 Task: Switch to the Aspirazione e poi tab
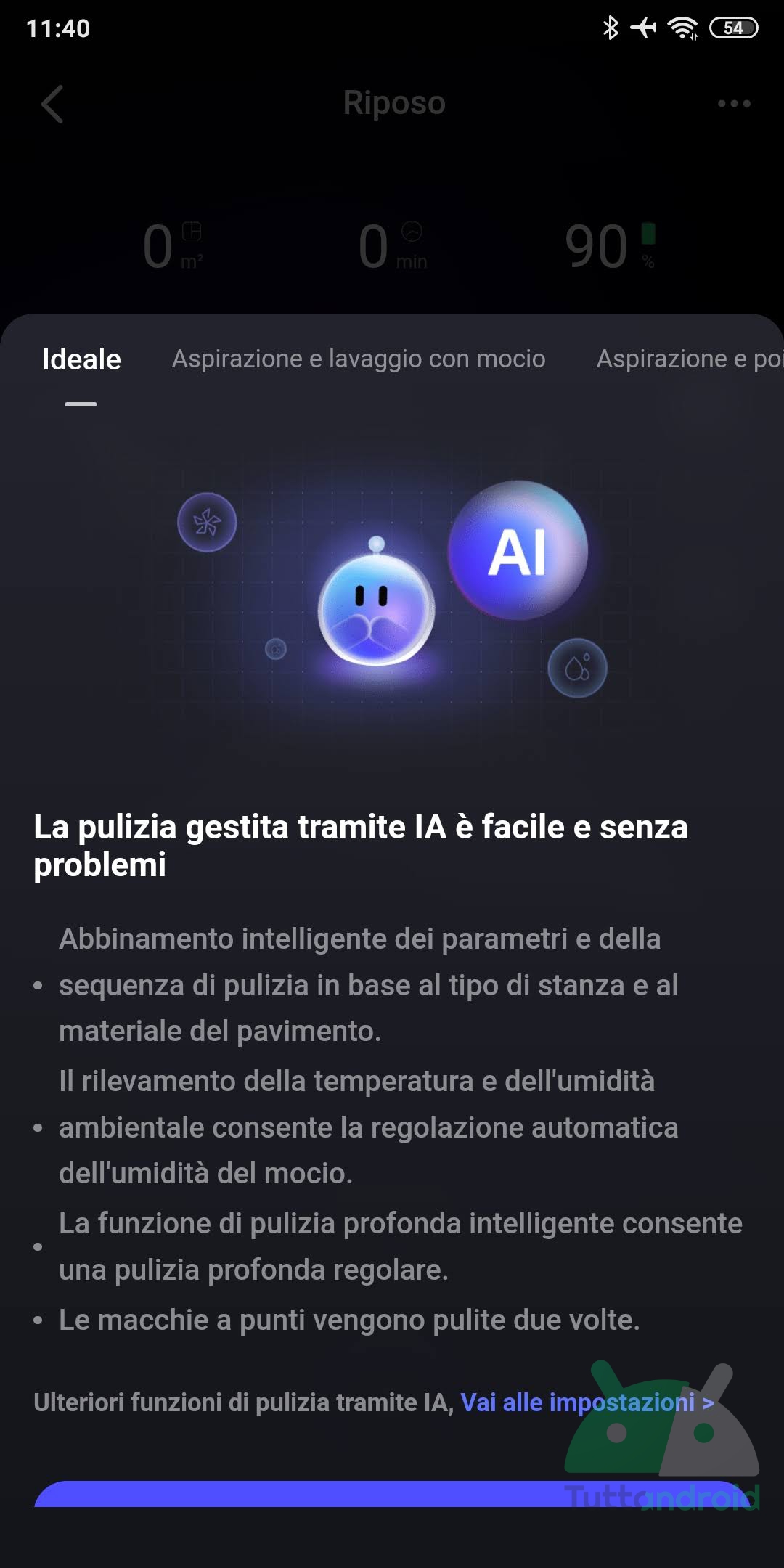[688, 359]
